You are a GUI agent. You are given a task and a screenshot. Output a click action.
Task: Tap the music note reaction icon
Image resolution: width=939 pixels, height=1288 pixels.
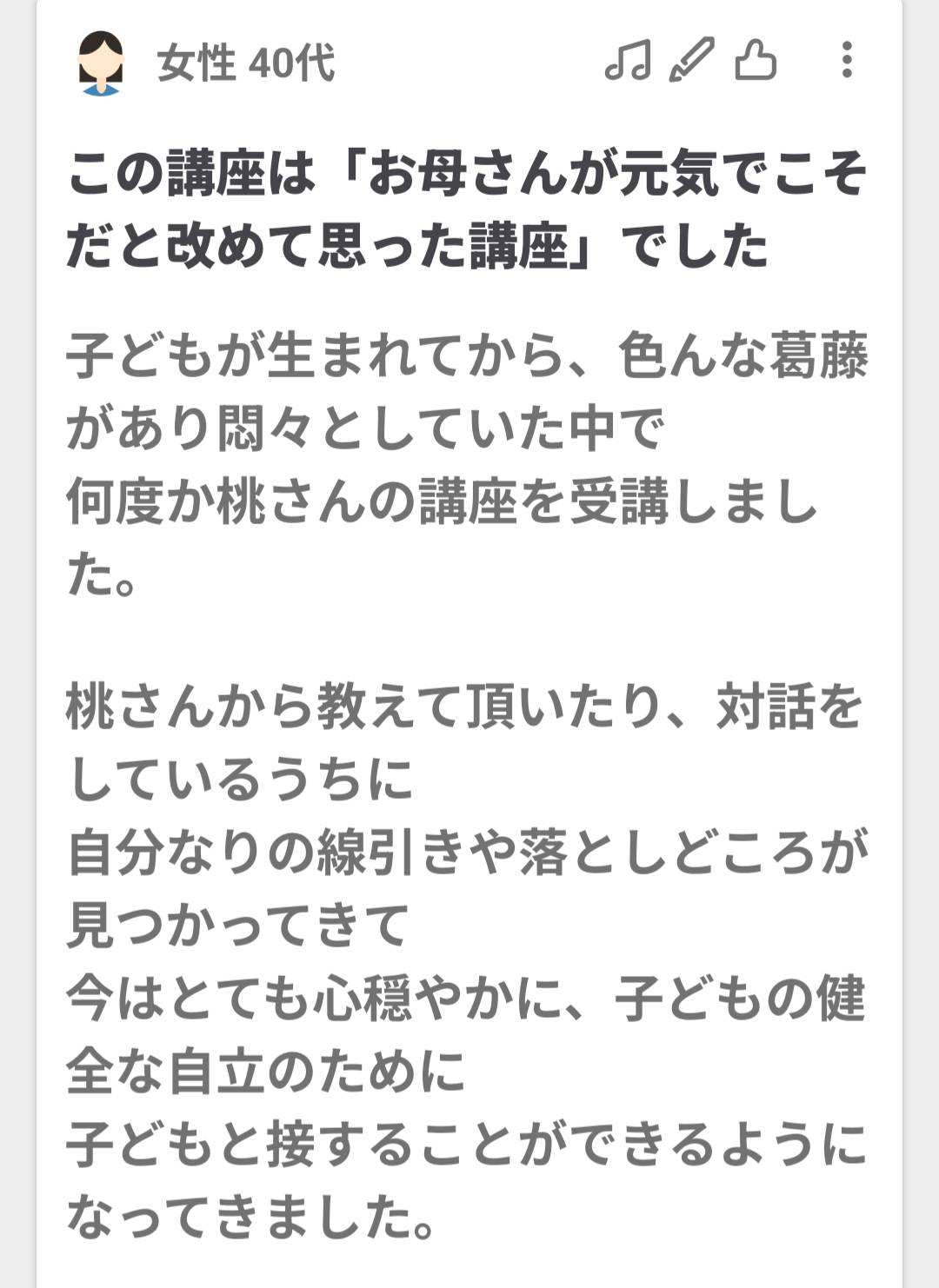pos(627,61)
